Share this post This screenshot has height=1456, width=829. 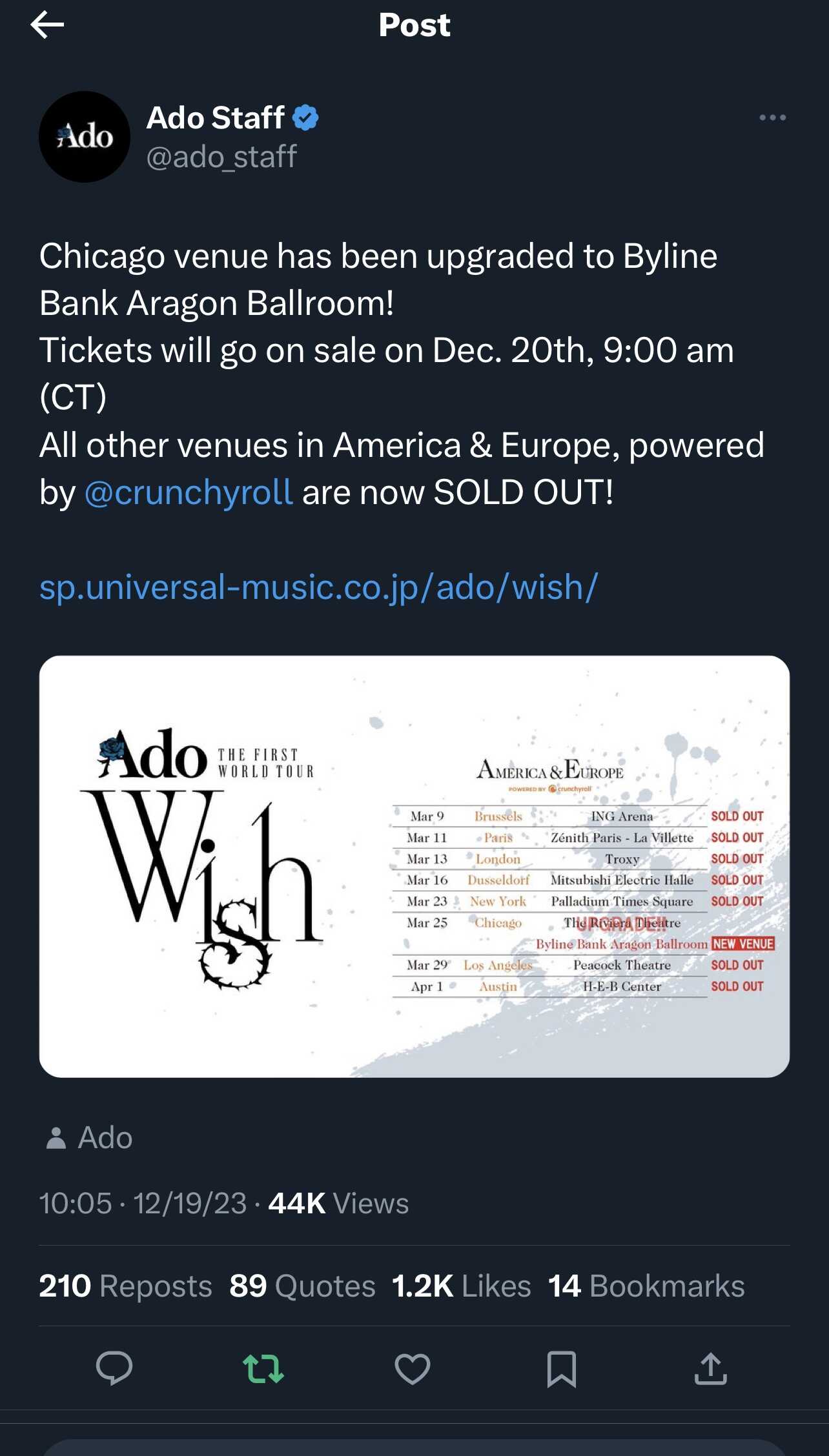tap(711, 1368)
